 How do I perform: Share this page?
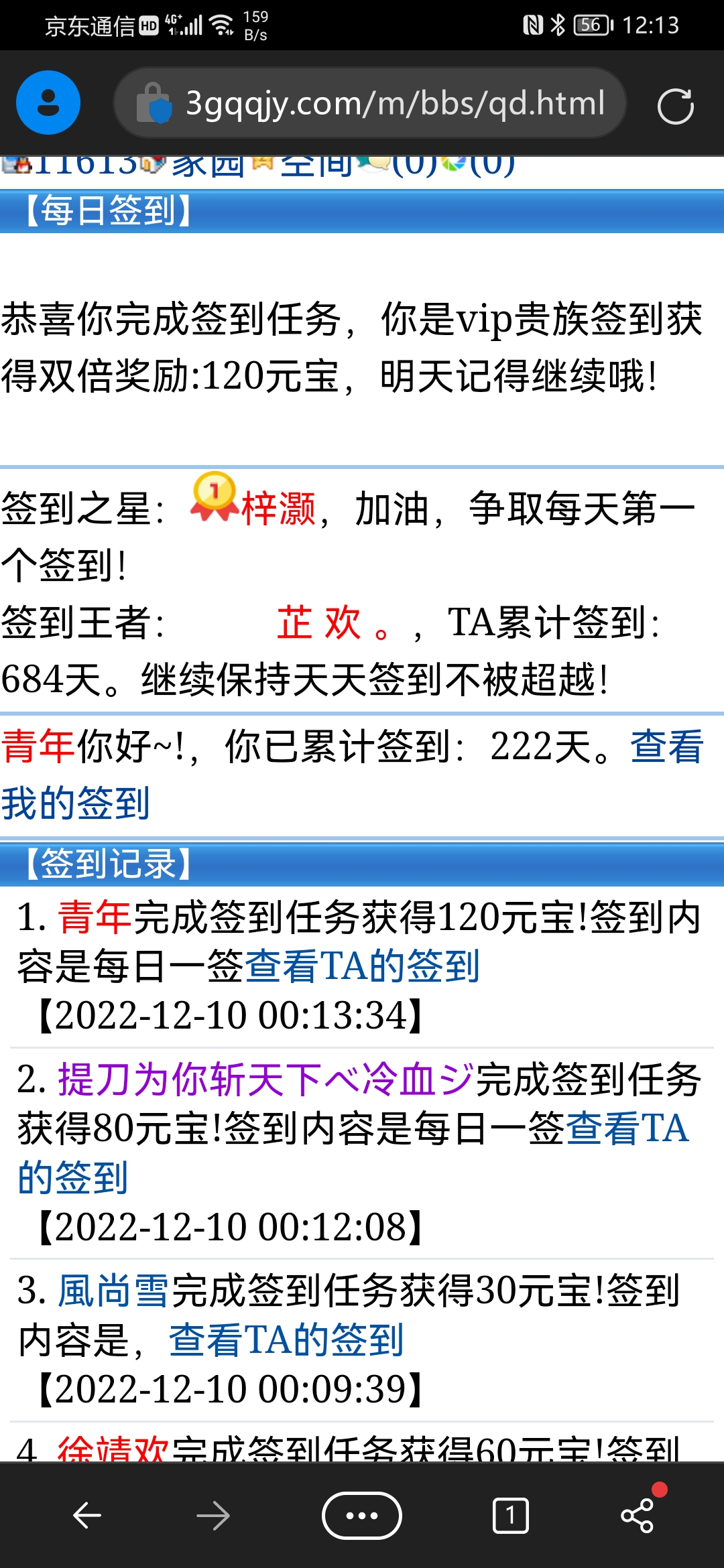[638, 1516]
